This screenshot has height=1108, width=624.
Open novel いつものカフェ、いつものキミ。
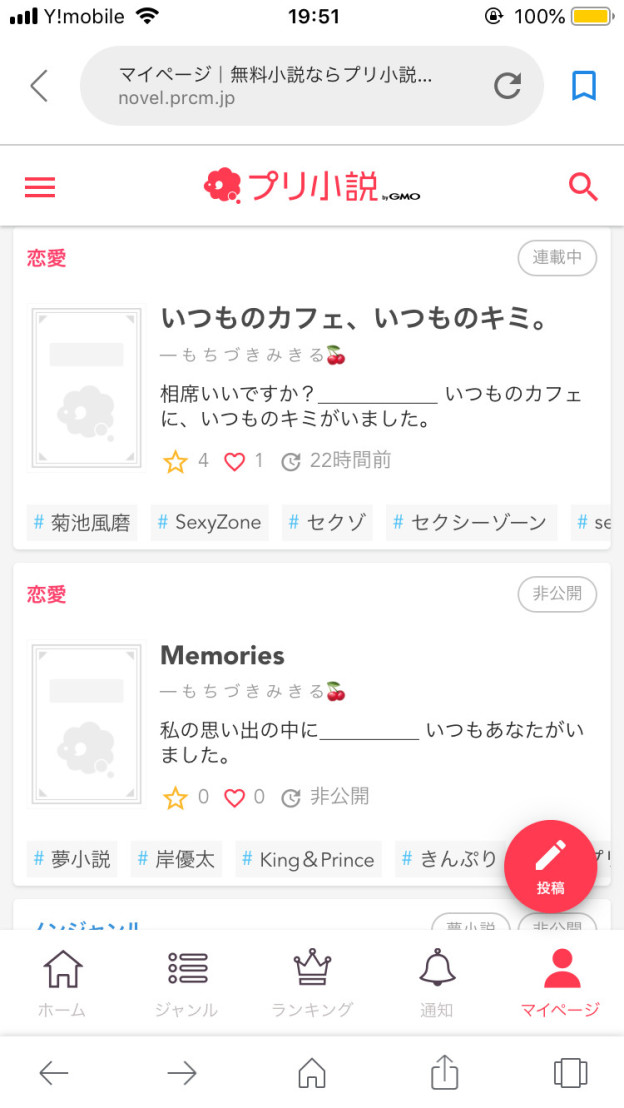(355, 319)
